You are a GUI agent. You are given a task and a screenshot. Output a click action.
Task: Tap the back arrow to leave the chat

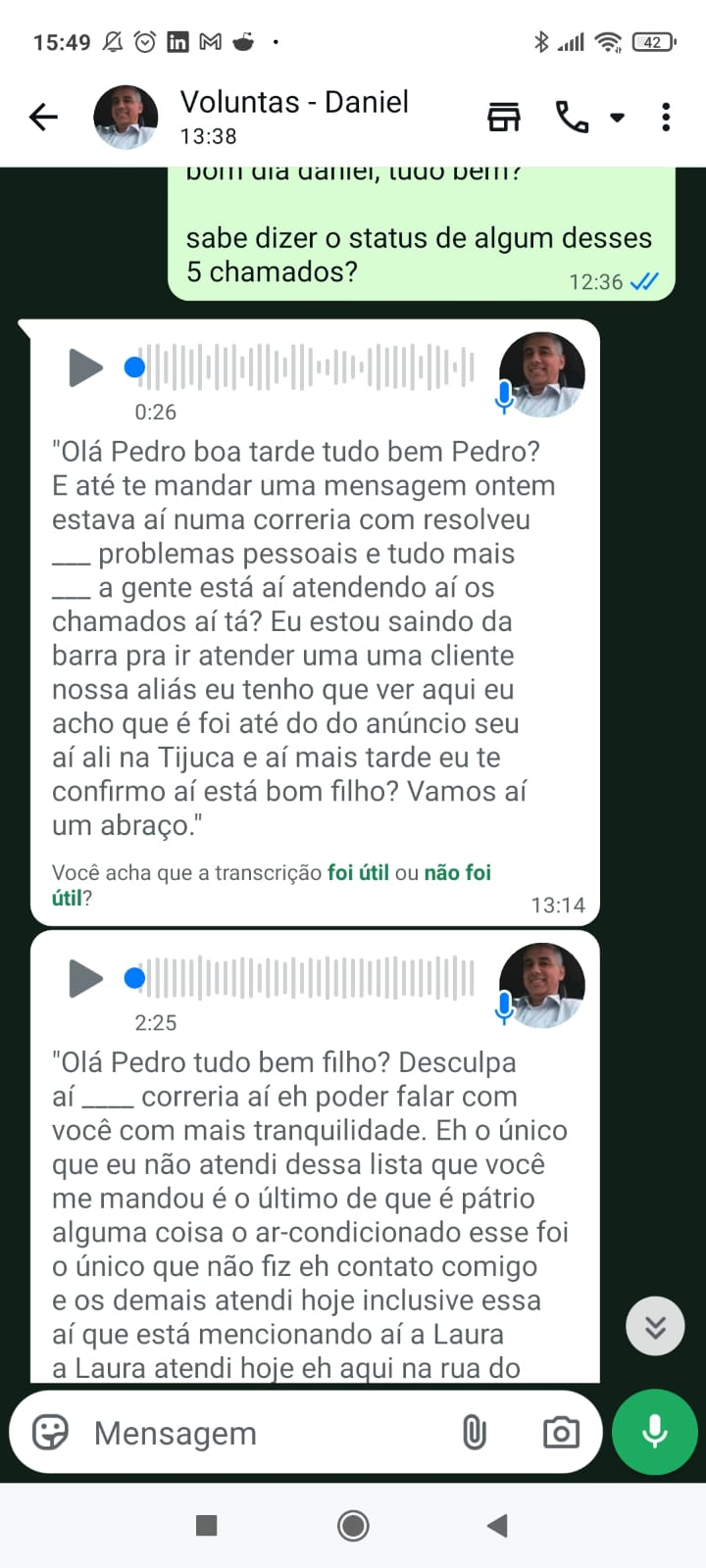42,116
